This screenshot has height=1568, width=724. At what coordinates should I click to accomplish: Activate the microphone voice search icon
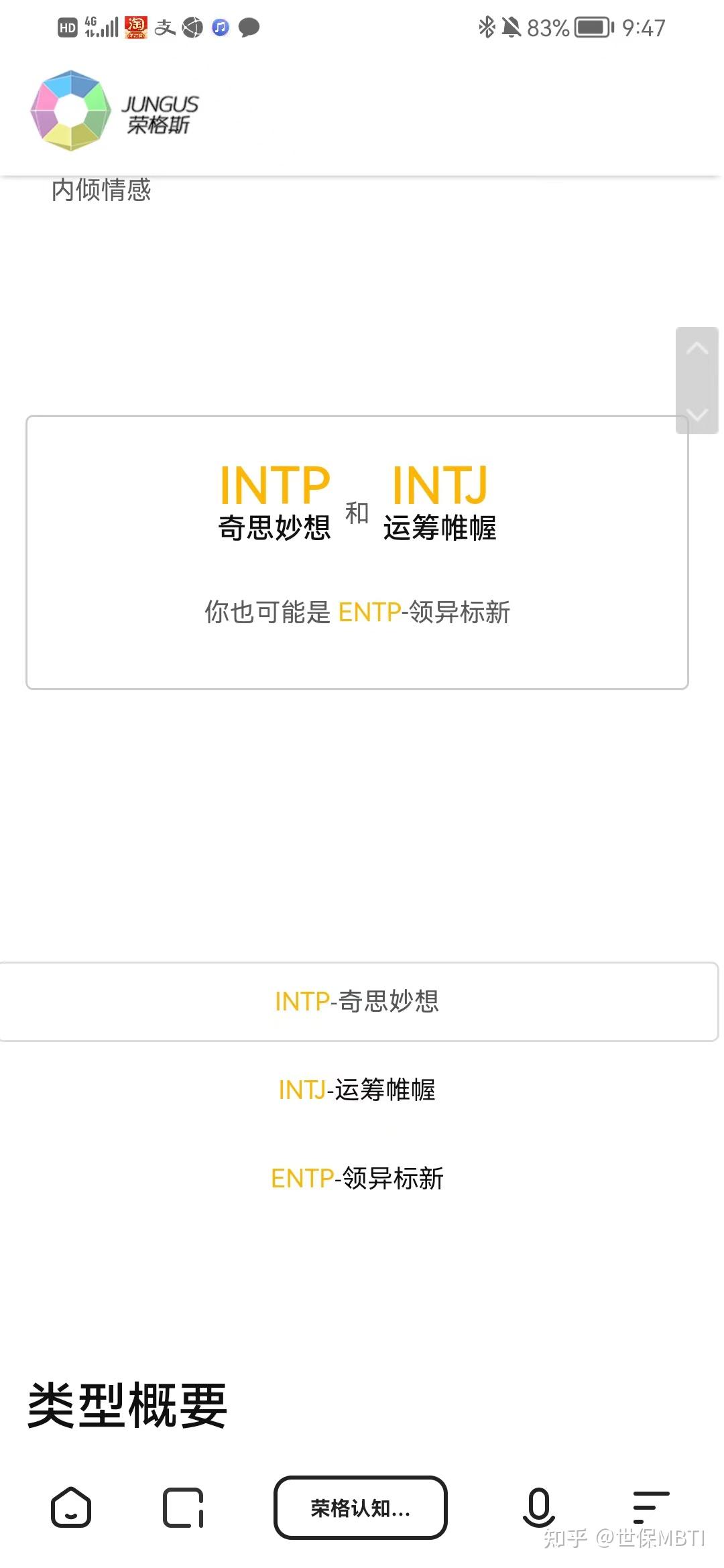[538, 1509]
